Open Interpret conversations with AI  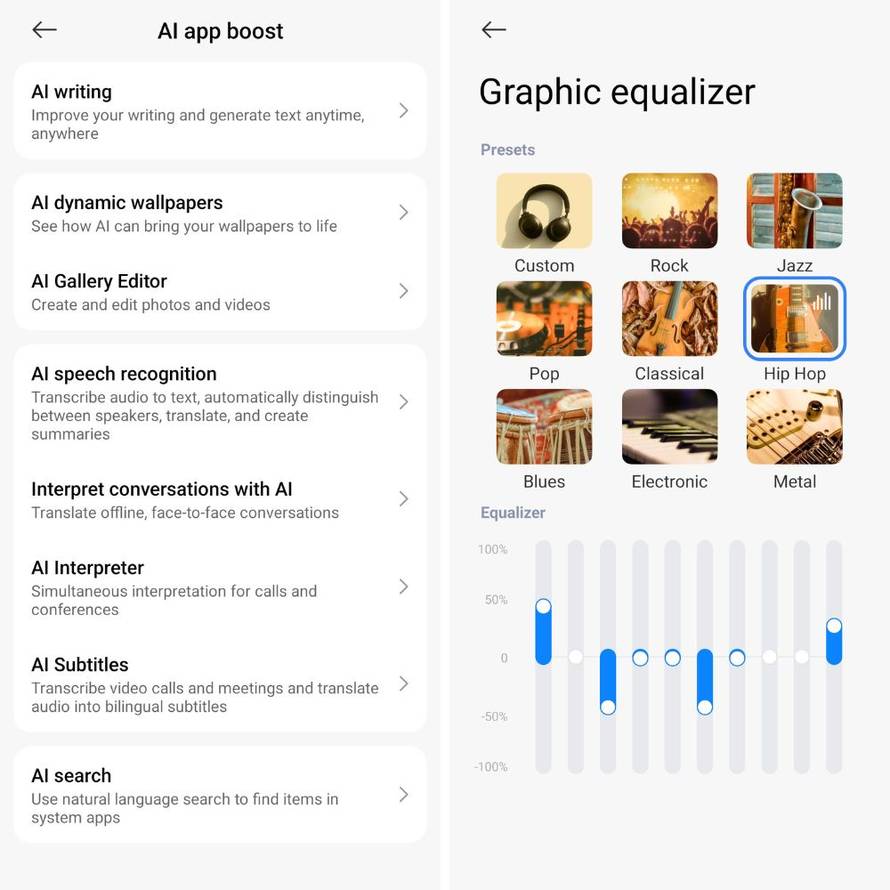(x=220, y=499)
